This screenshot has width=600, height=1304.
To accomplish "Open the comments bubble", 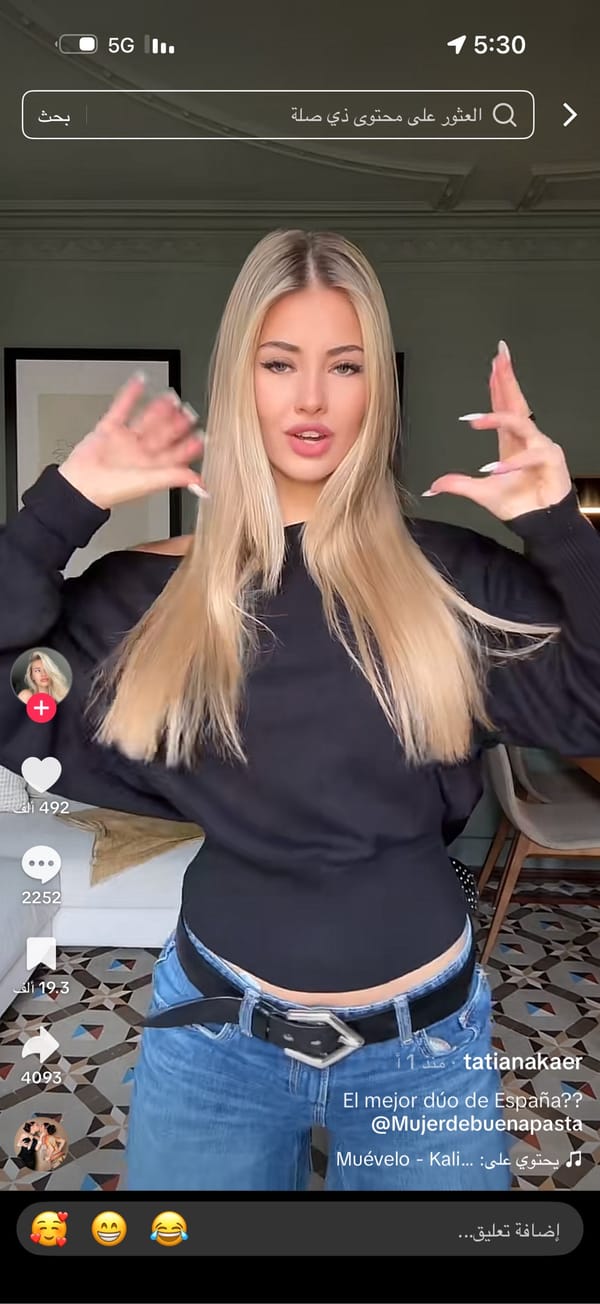I will coord(41,865).
